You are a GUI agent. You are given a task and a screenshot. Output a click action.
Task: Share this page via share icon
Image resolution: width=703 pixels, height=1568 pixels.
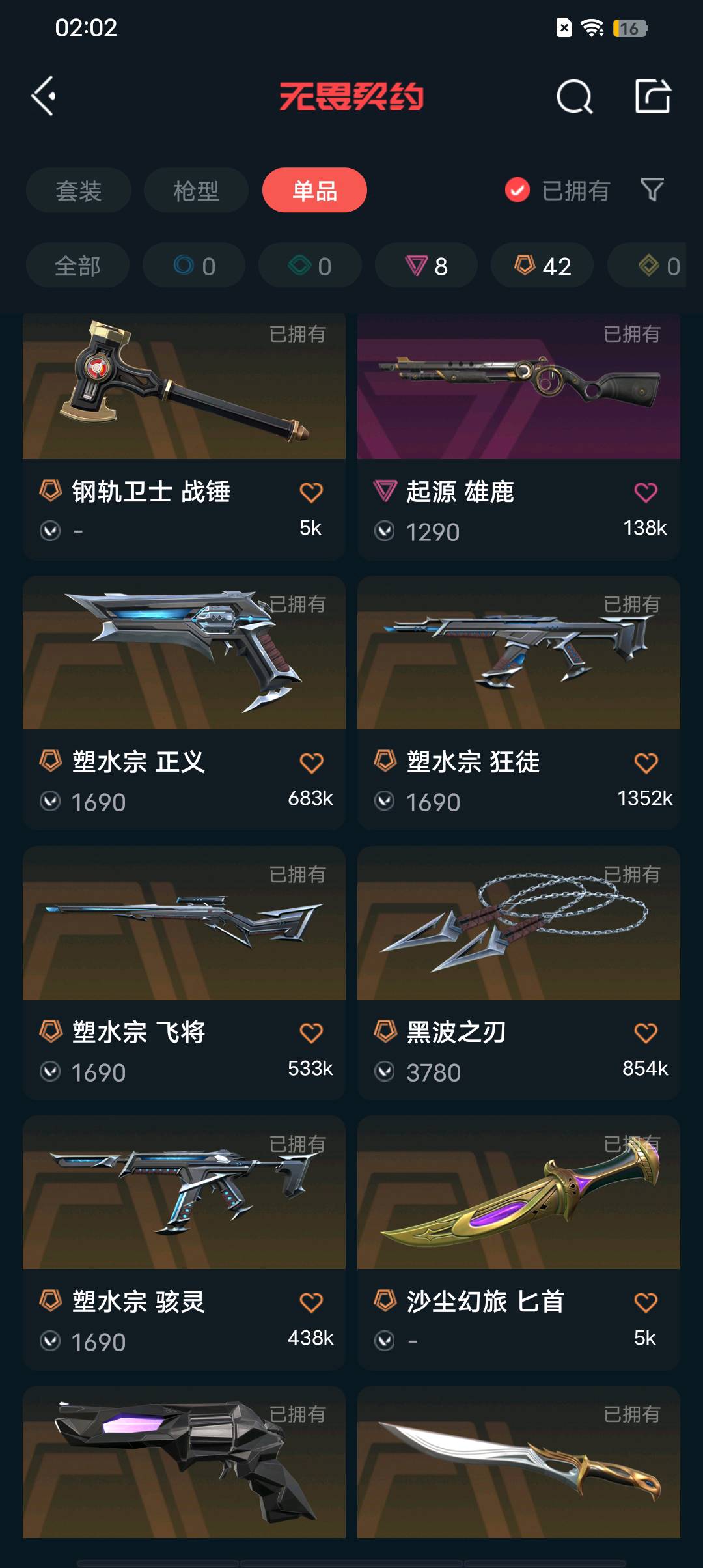tap(652, 96)
